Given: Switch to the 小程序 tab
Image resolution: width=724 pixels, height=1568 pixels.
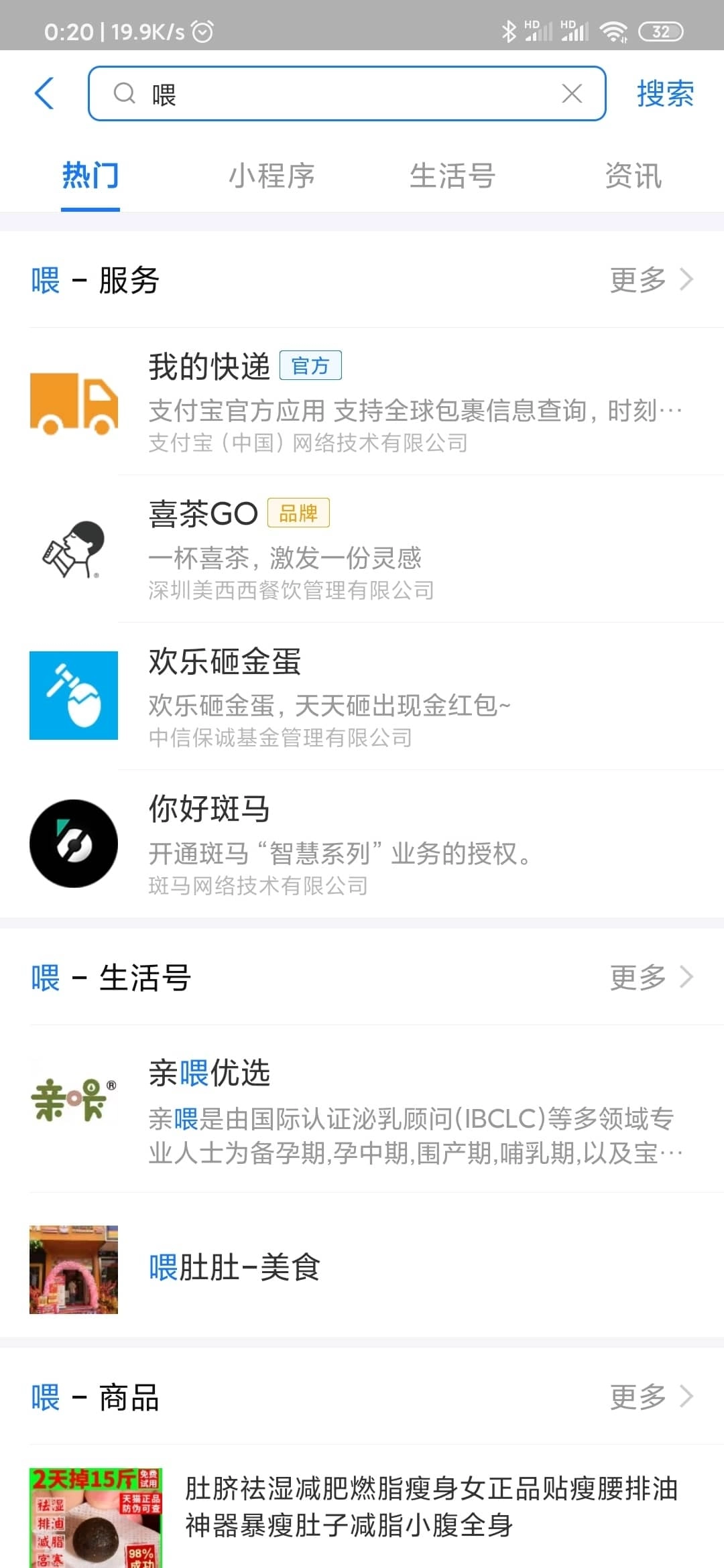Looking at the screenshot, I should (271, 176).
